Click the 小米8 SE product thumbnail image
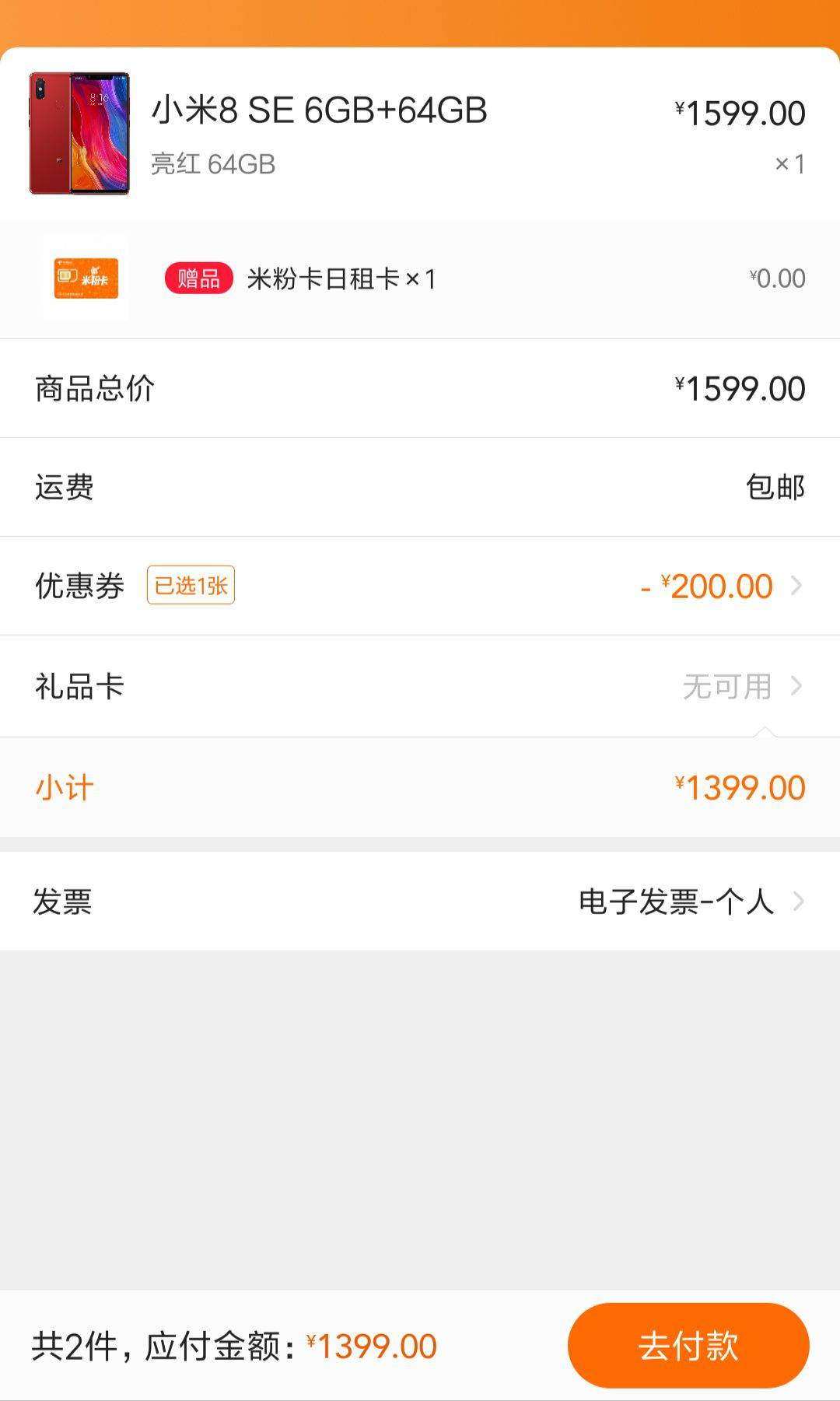This screenshot has height=1401, width=840. click(80, 132)
